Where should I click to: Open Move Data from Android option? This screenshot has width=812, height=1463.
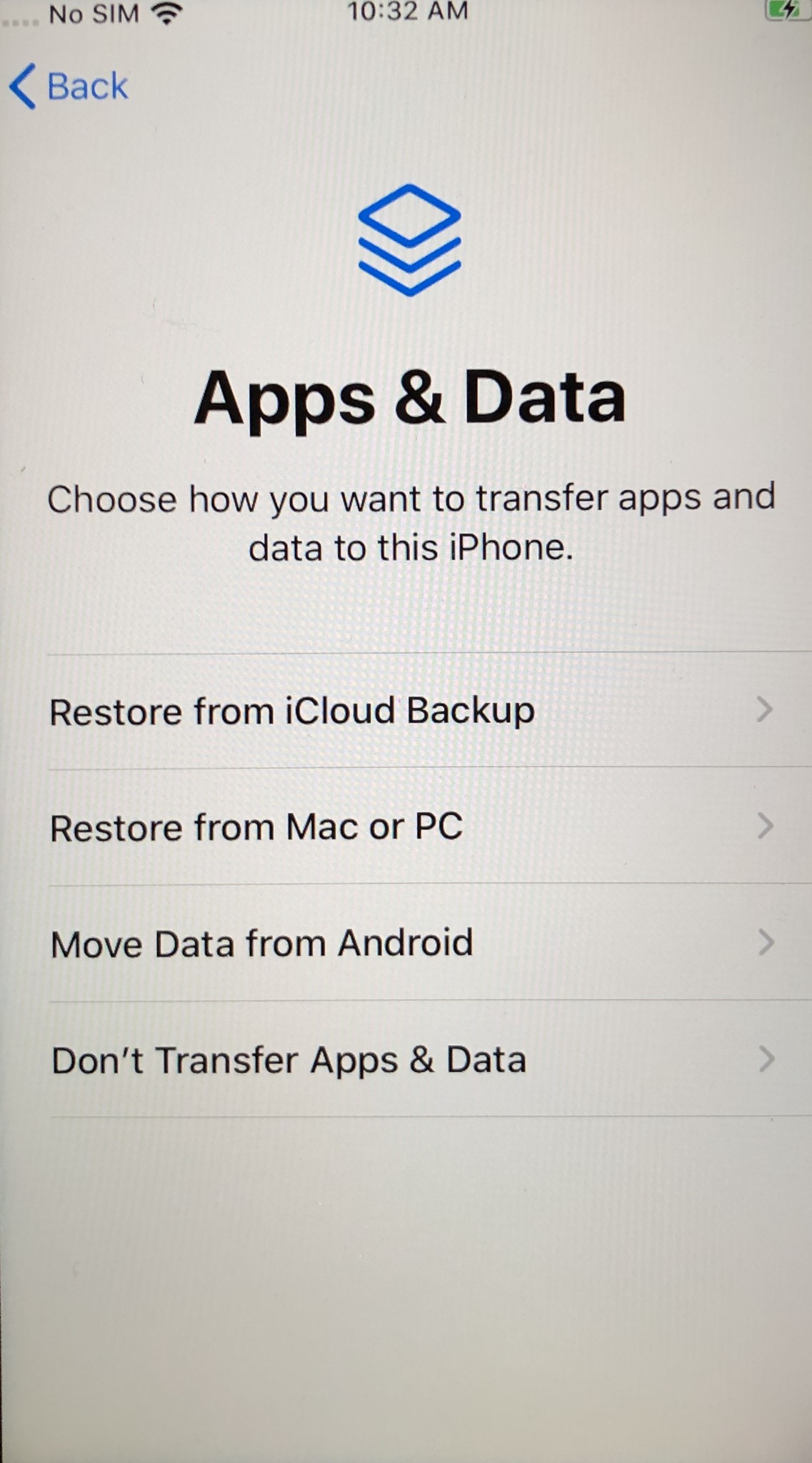[407, 943]
